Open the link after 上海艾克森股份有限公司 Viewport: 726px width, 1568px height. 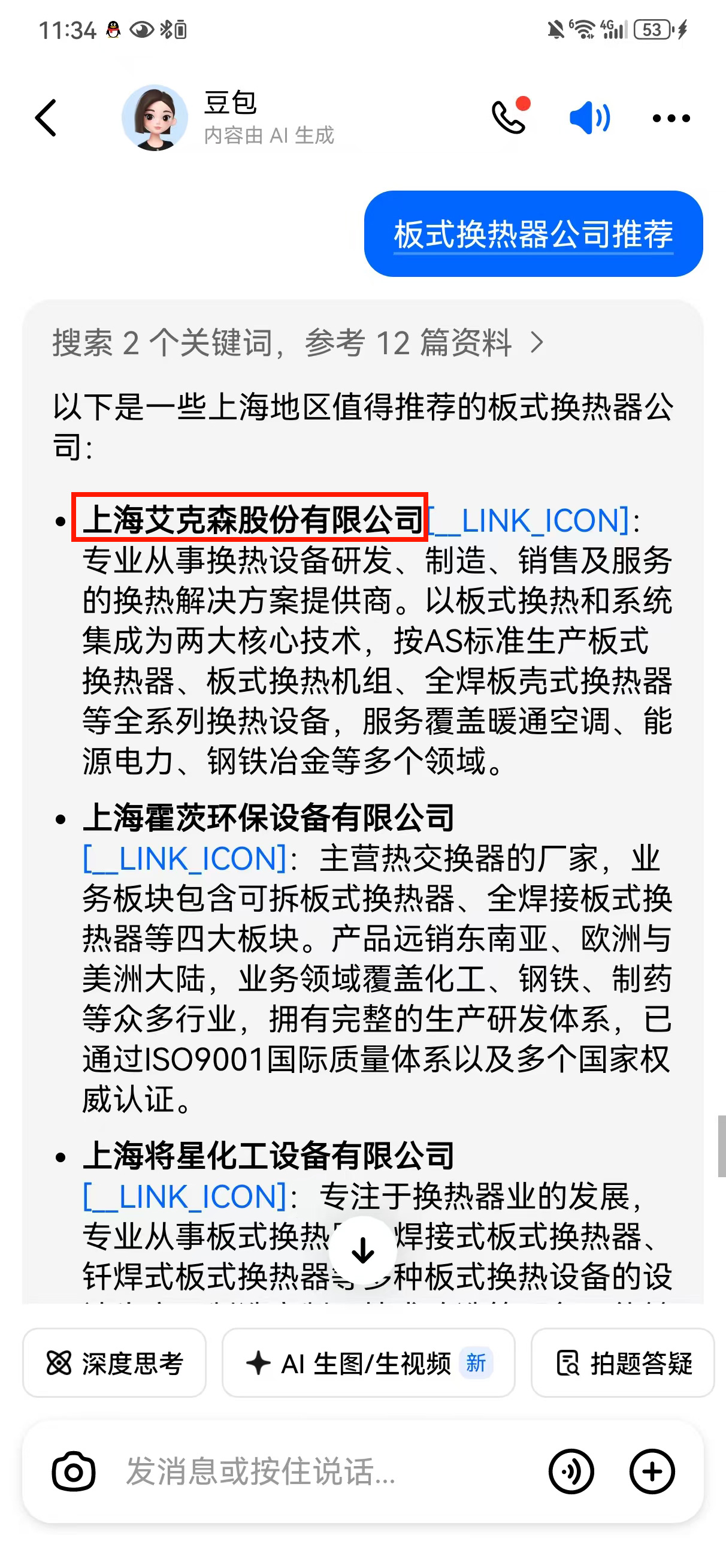[528, 521]
